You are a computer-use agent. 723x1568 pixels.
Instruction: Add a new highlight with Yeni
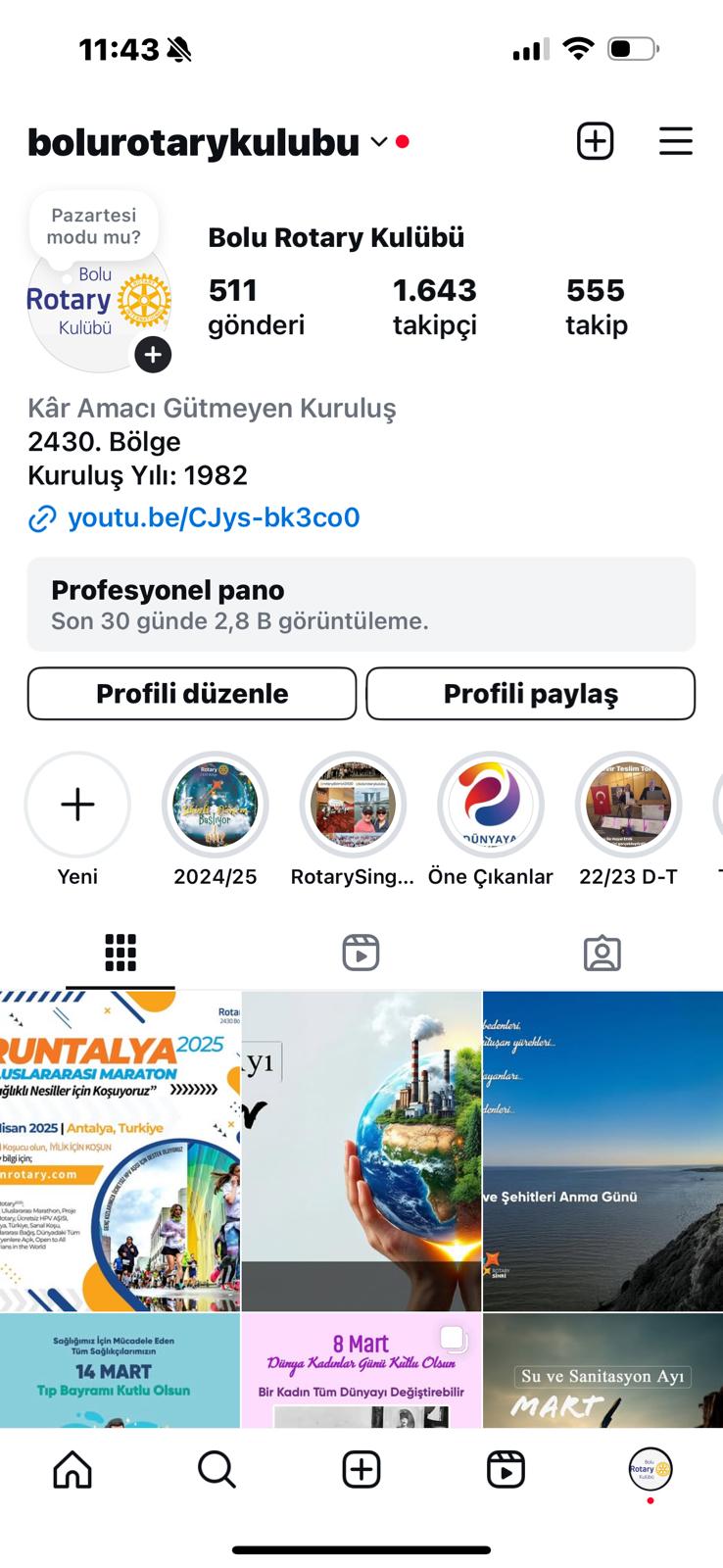pyautogui.click(x=77, y=805)
